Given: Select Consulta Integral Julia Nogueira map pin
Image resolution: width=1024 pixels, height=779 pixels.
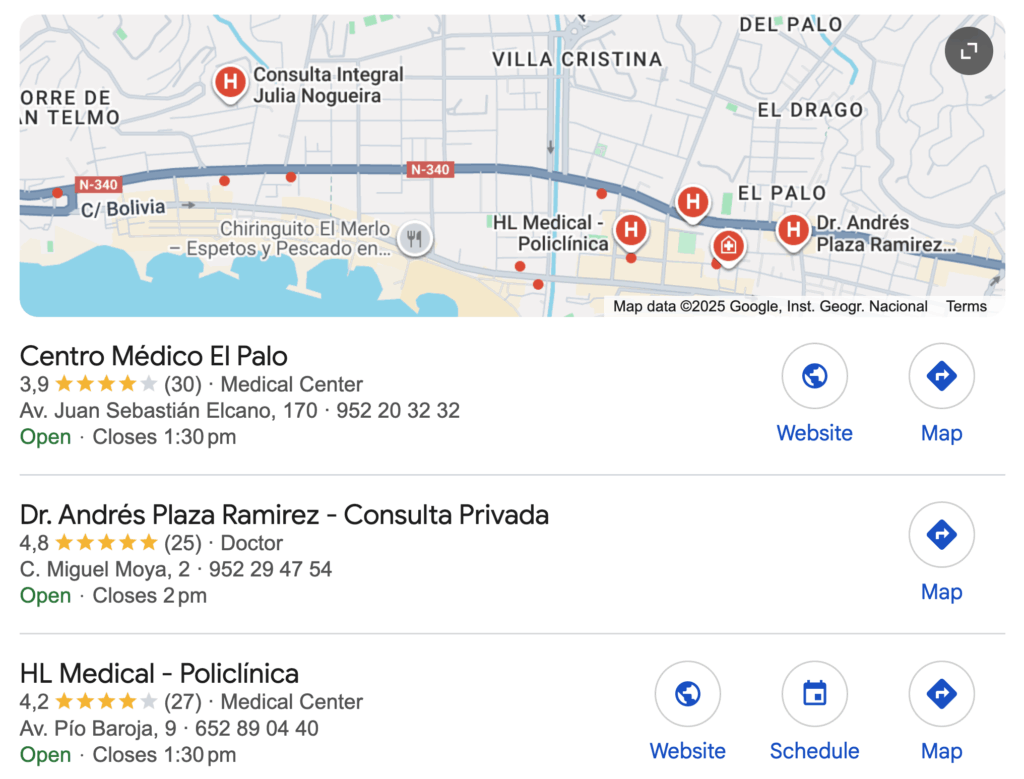Looking at the screenshot, I should [x=230, y=82].
